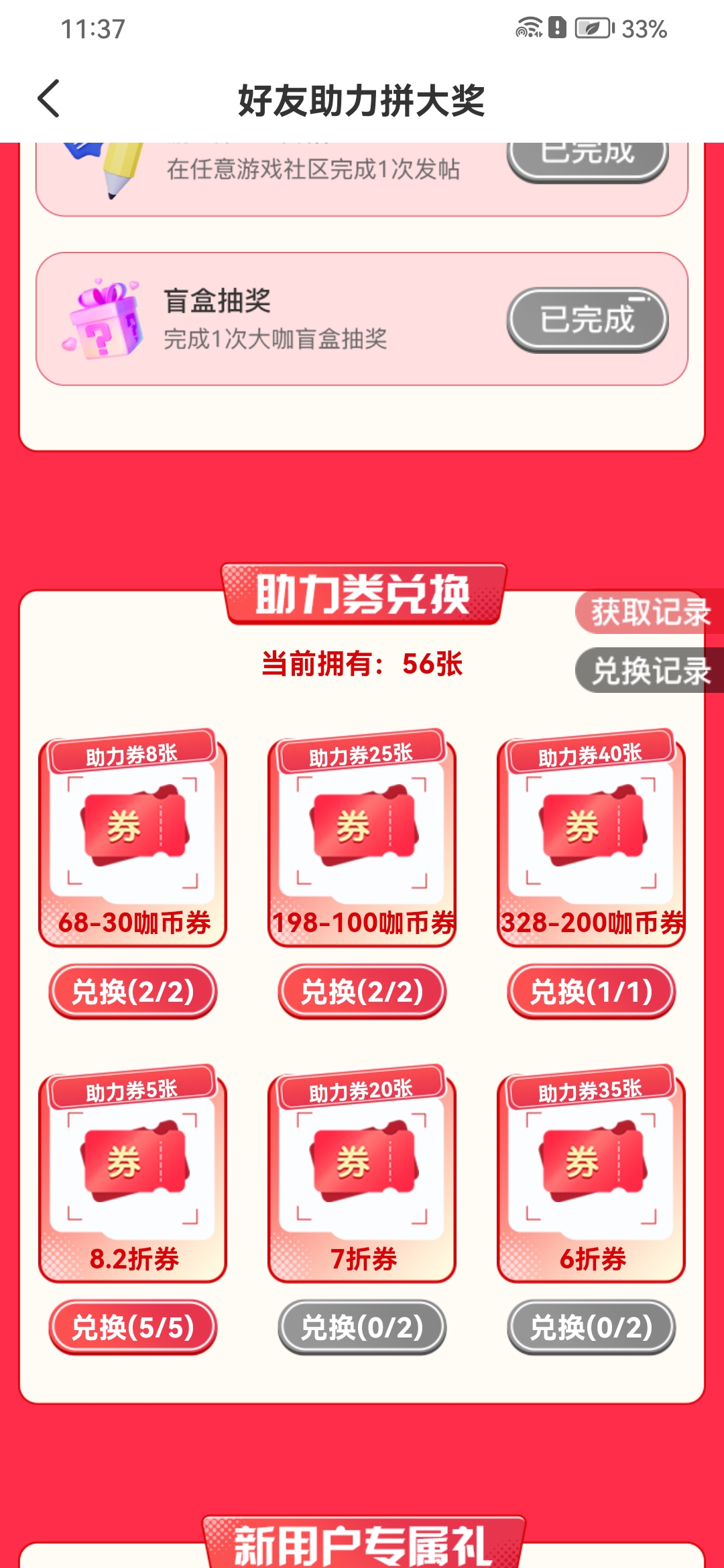
Task: Open the 328-200咖币券 coupon card
Action: (591, 839)
